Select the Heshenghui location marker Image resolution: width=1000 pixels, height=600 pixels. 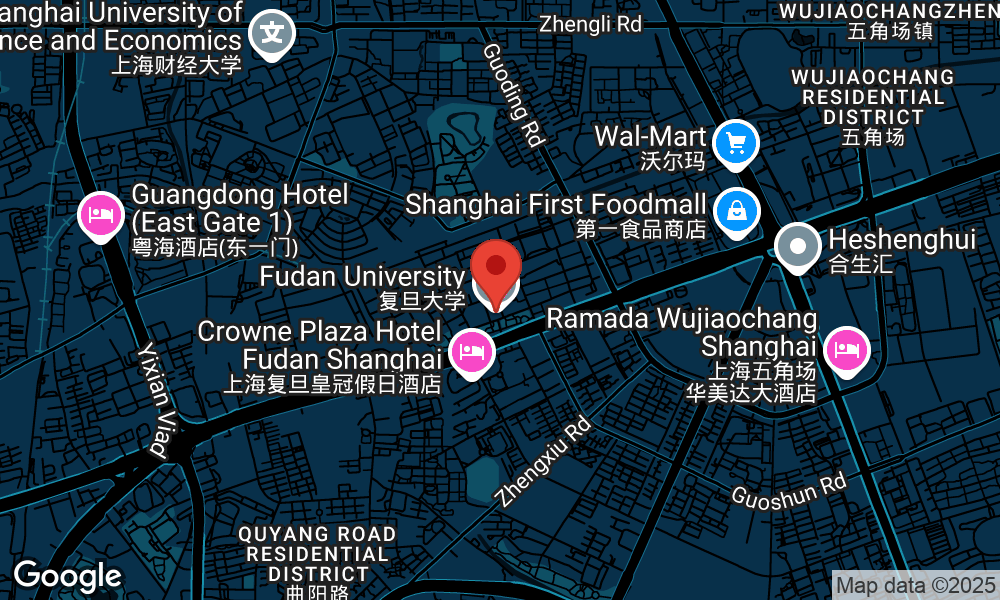click(x=798, y=246)
